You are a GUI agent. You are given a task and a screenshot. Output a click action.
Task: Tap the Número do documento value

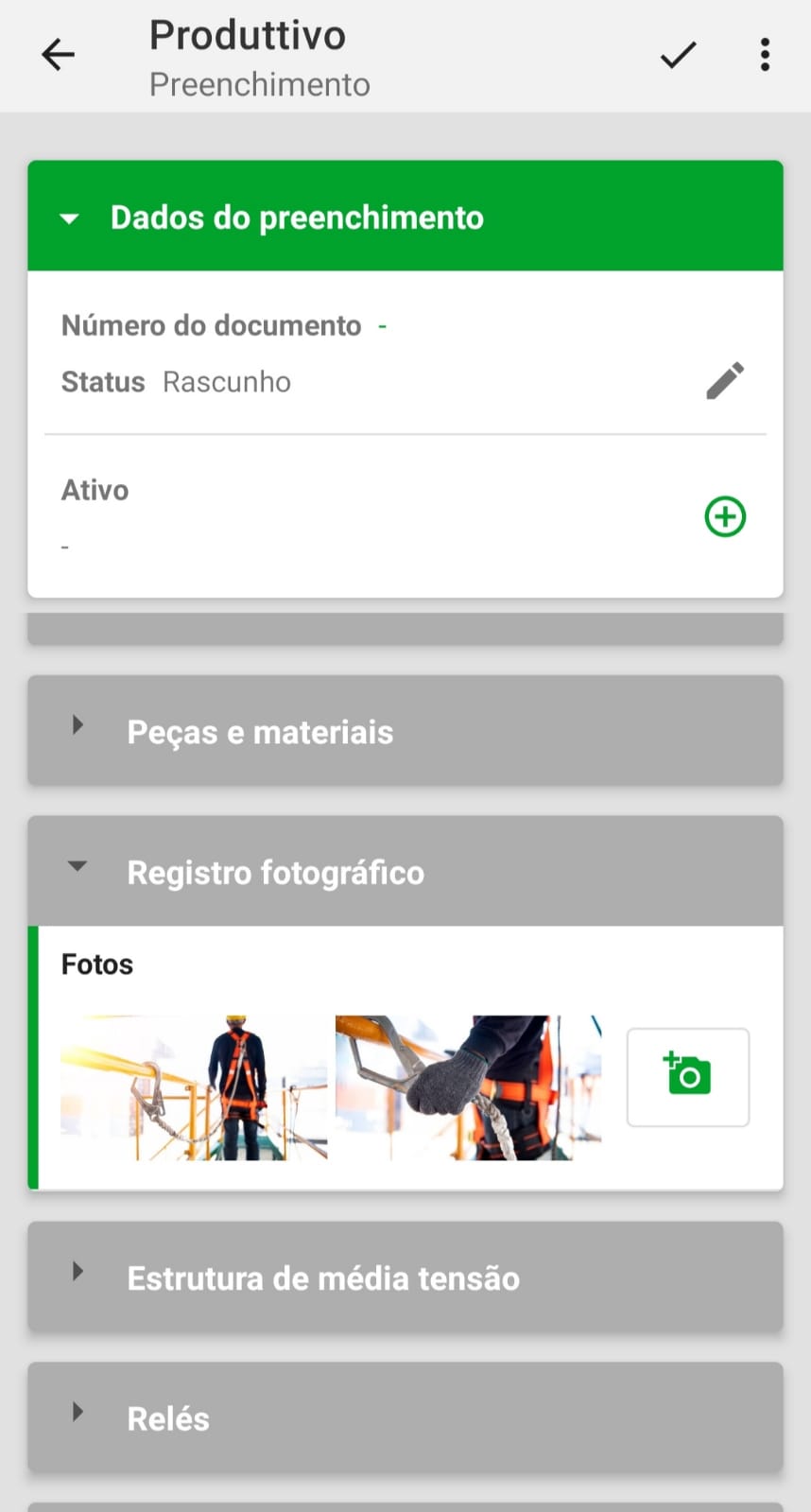pos(383,325)
